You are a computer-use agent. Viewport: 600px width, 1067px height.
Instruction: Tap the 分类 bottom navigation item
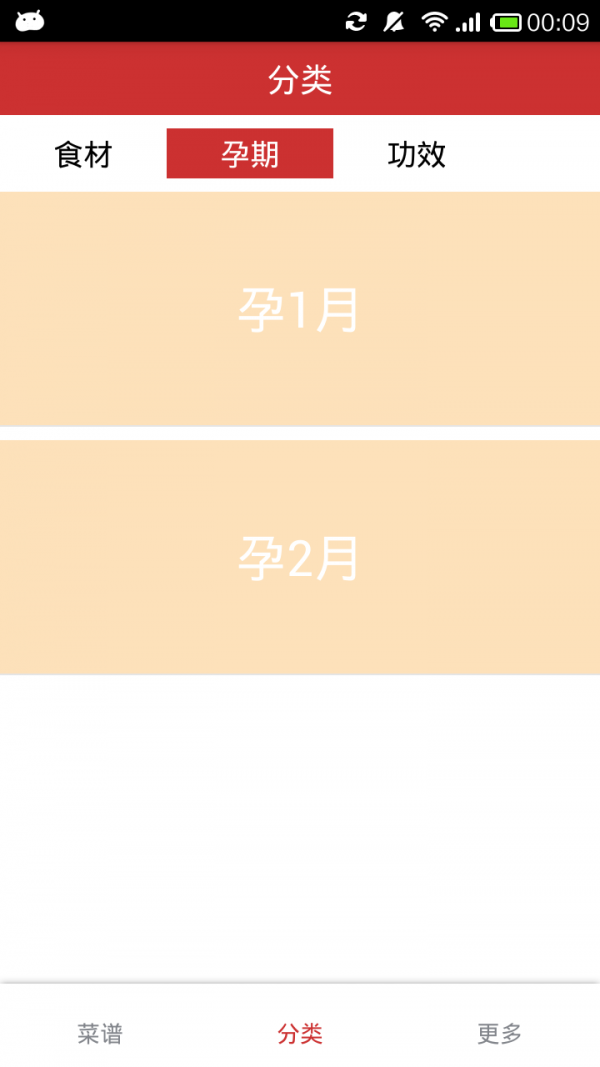coord(300,1033)
